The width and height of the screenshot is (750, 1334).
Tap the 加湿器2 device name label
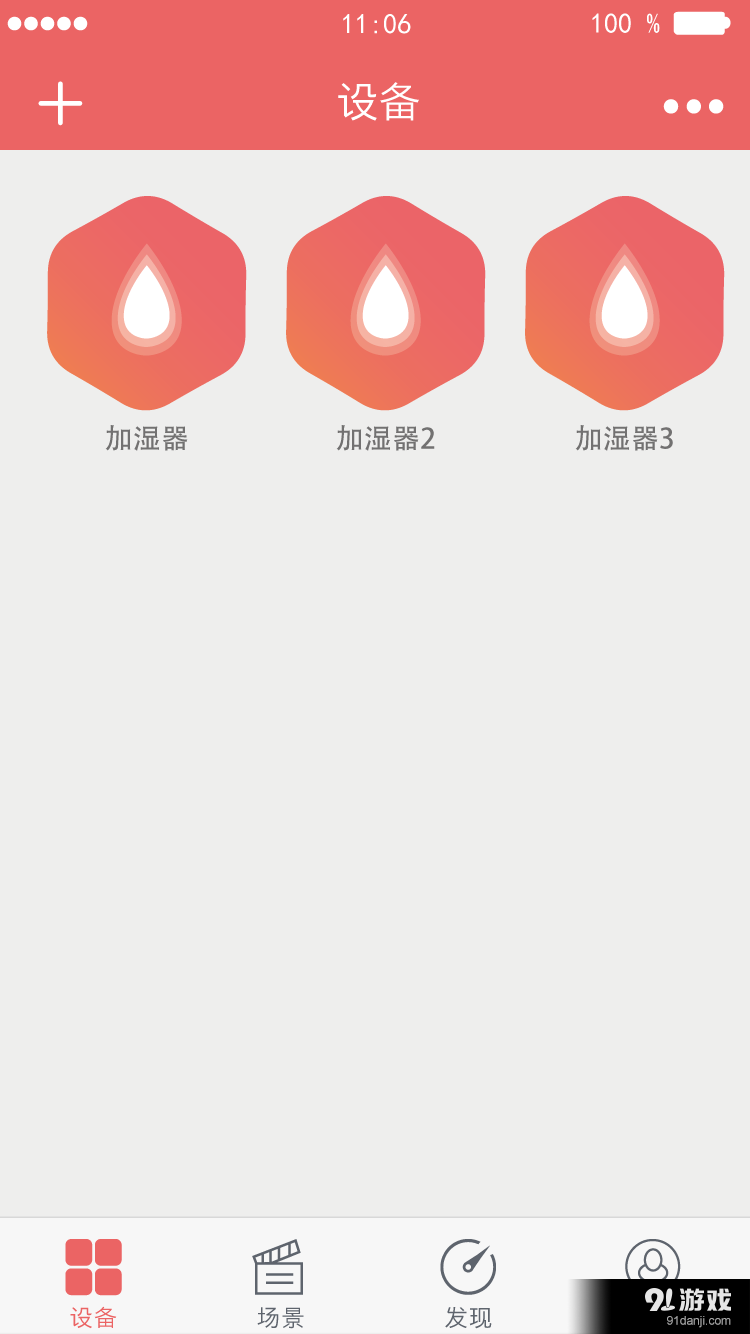[x=385, y=437]
